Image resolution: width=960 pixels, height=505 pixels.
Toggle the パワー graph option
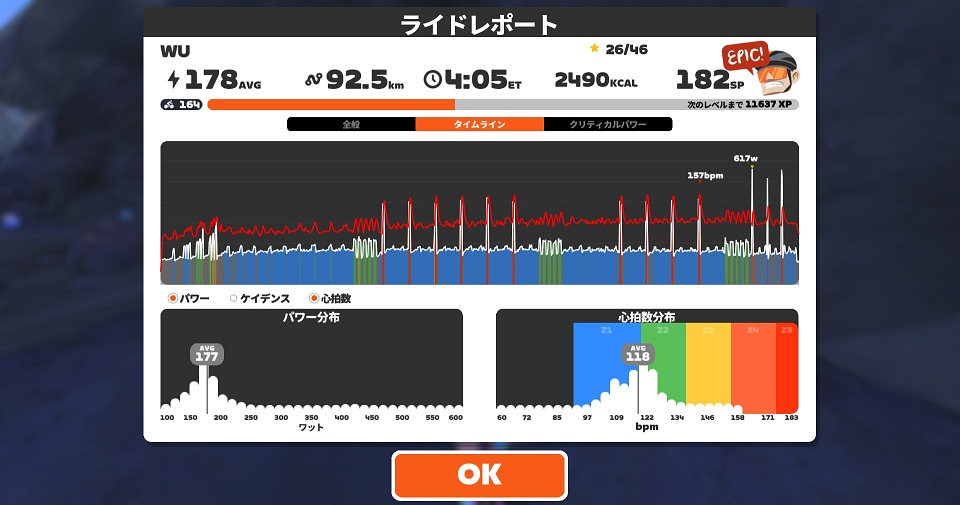(x=189, y=298)
